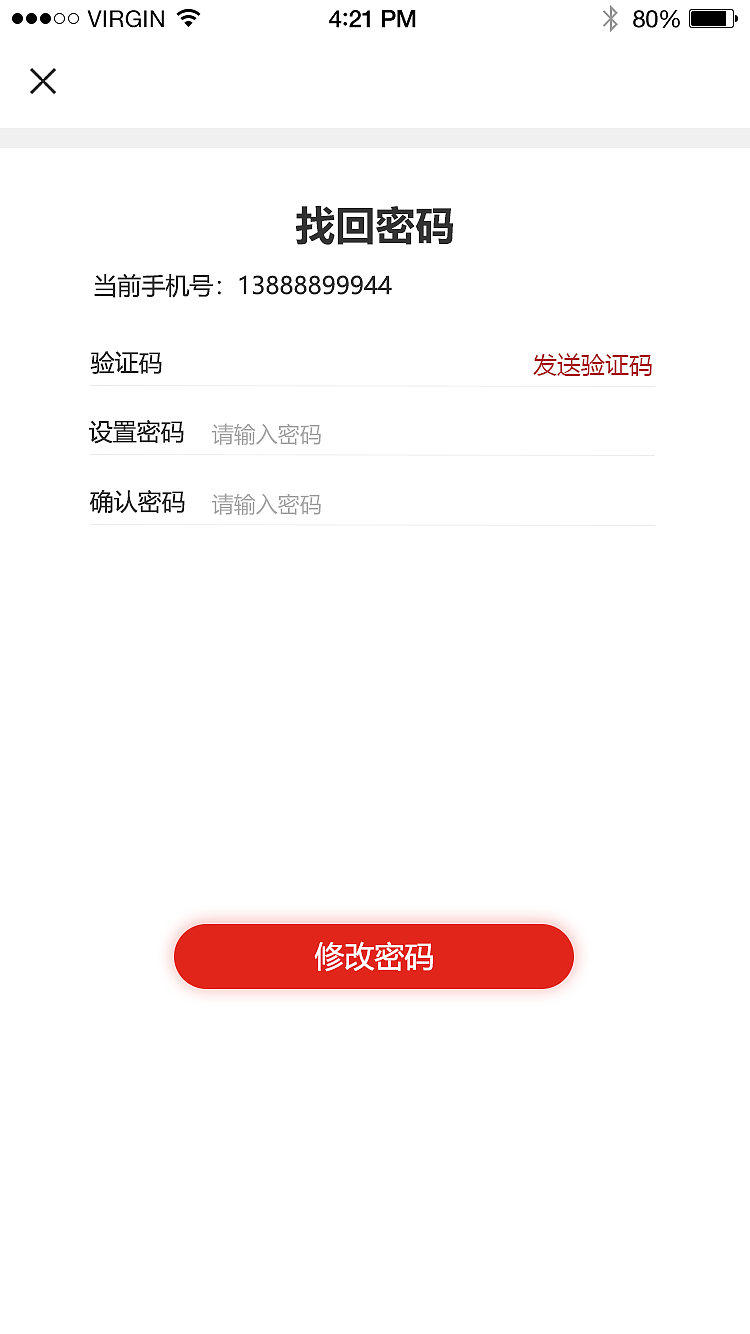Tap the placeholder 请输入密码 under 设置密码
Image resolution: width=750 pixels, height=1334 pixels.
(x=265, y=434)
